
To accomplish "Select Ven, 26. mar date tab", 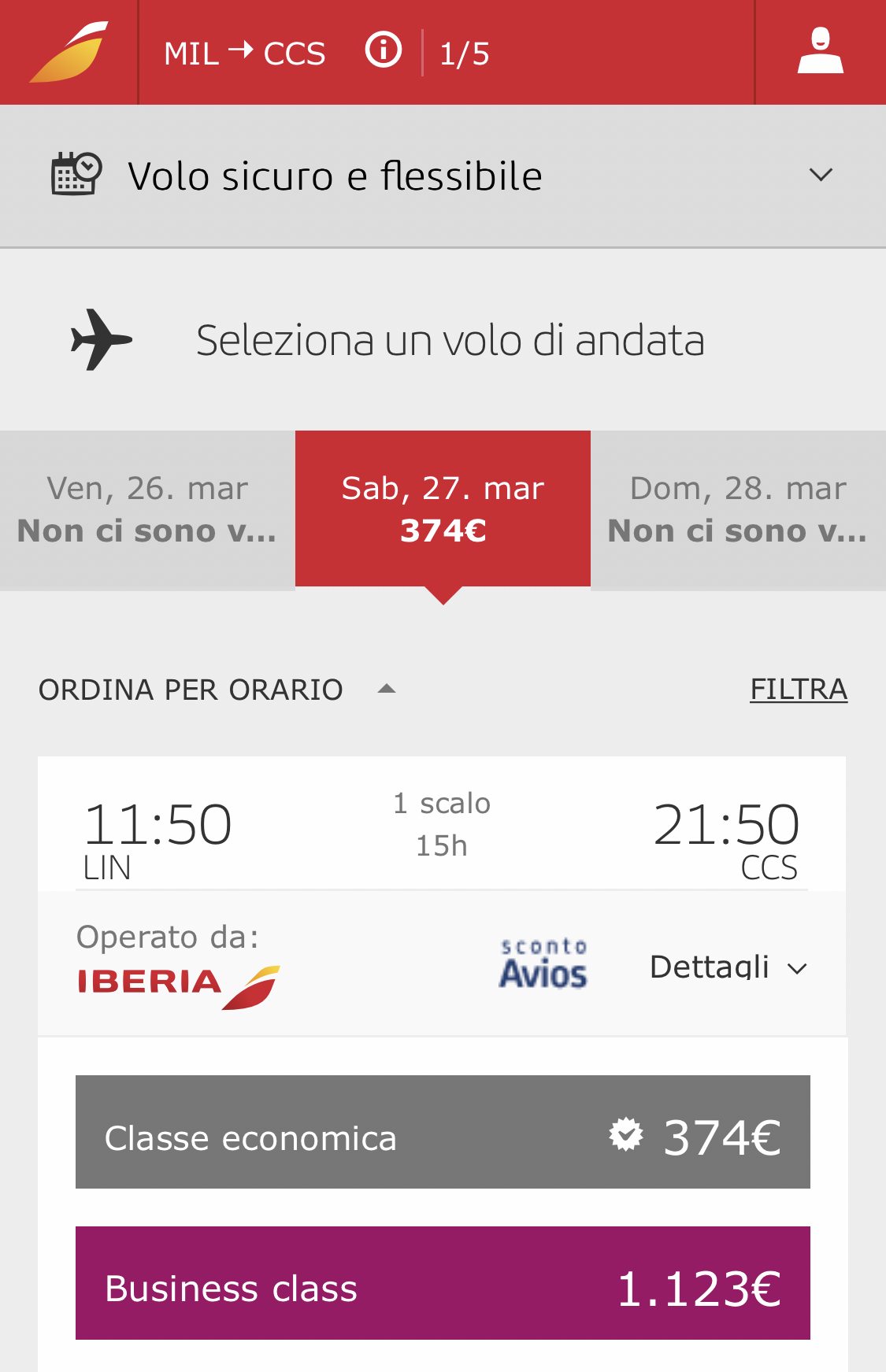I will (147, 509).
